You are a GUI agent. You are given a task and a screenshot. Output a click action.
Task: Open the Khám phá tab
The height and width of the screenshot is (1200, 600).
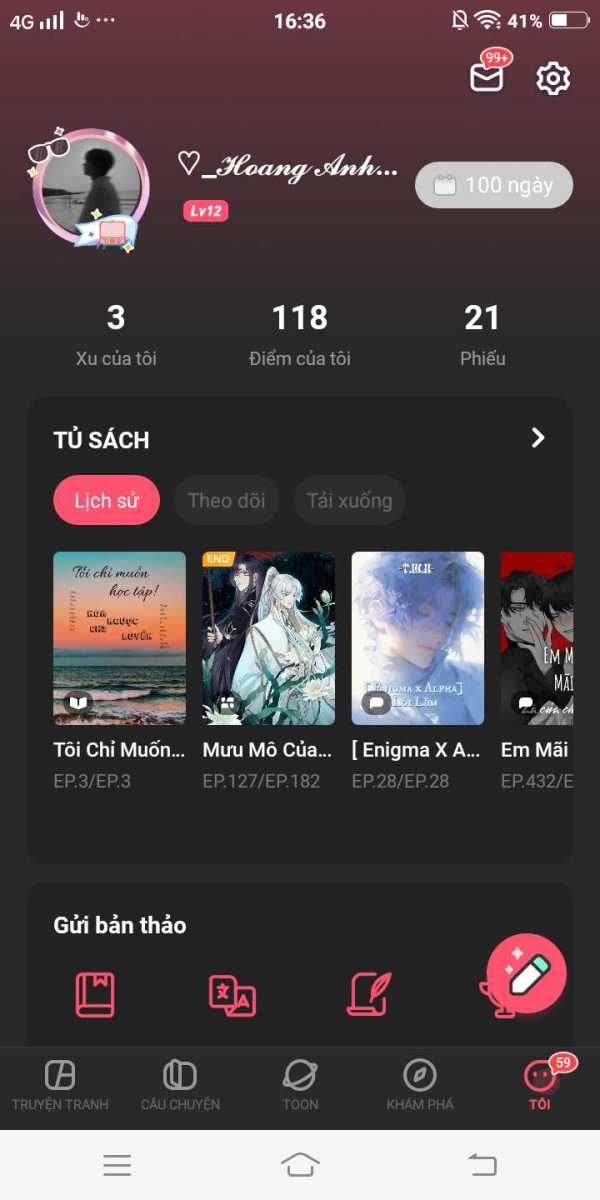click(x=420, y=1085)
